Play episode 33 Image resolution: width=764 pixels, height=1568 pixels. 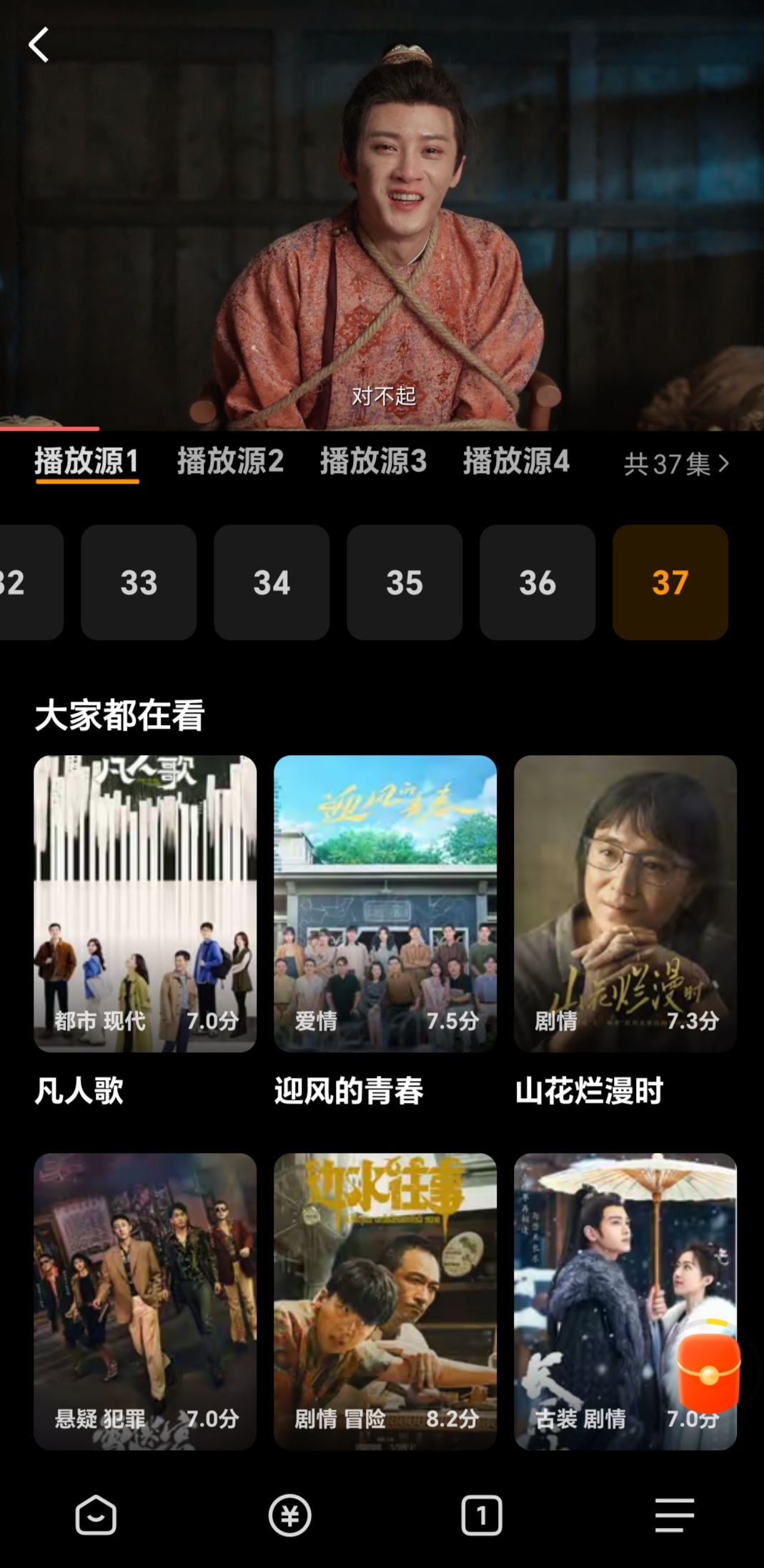(x=139, y=582)
